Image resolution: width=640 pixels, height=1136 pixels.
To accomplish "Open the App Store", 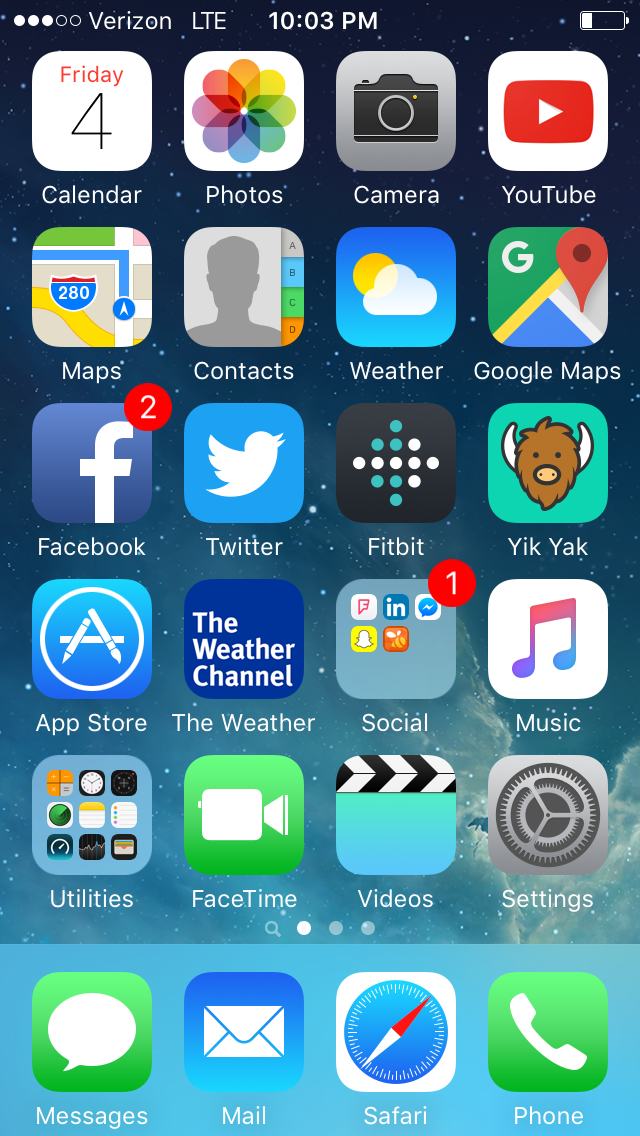I will [x=92, y=639].
